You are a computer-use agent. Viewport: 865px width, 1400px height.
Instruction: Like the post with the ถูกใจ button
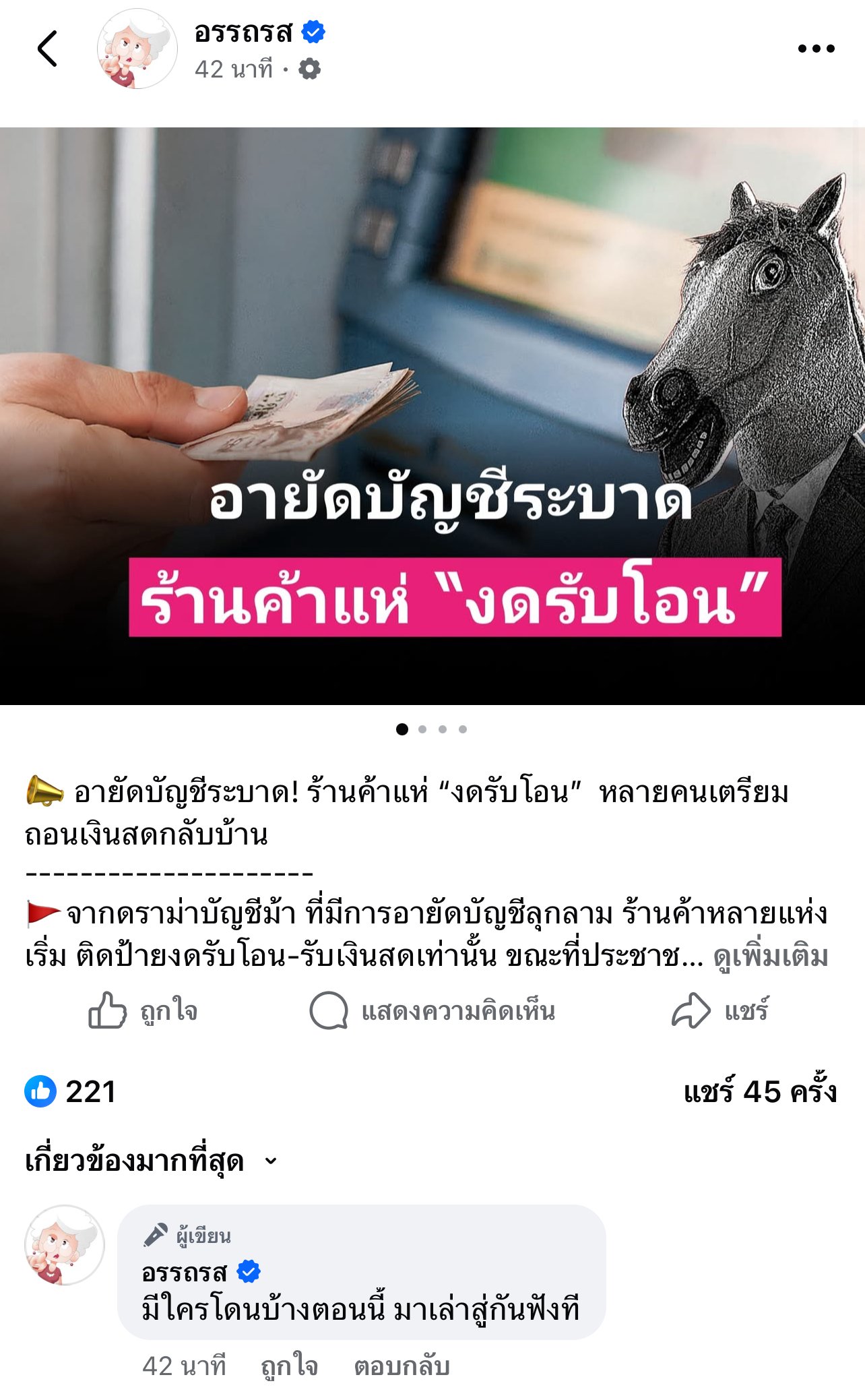[x=143, y=1010]
